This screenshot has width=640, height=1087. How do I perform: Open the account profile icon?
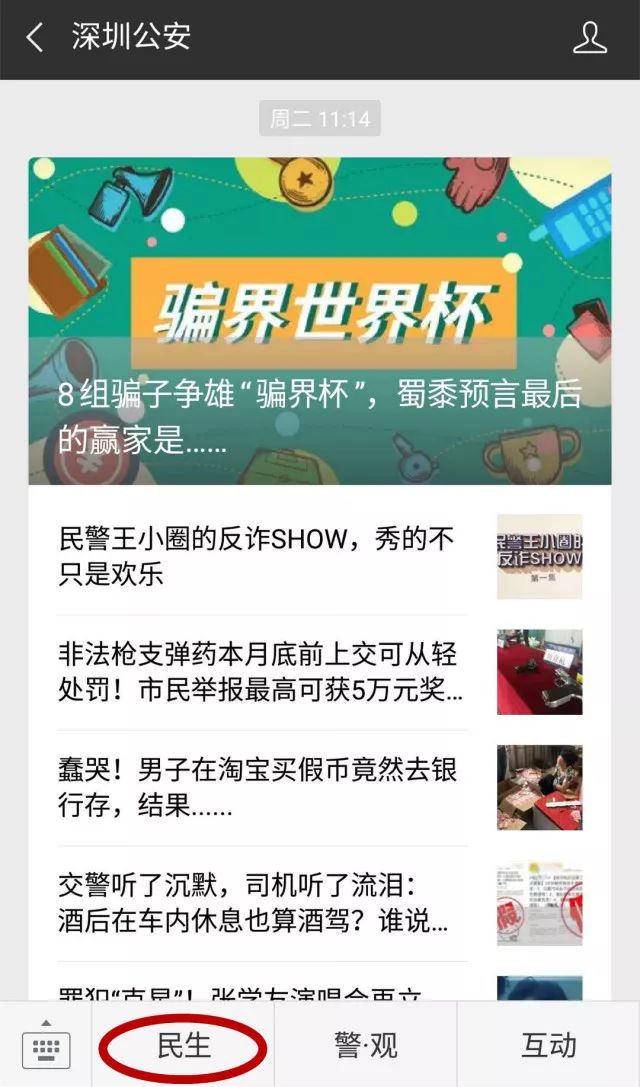point(590,38)
